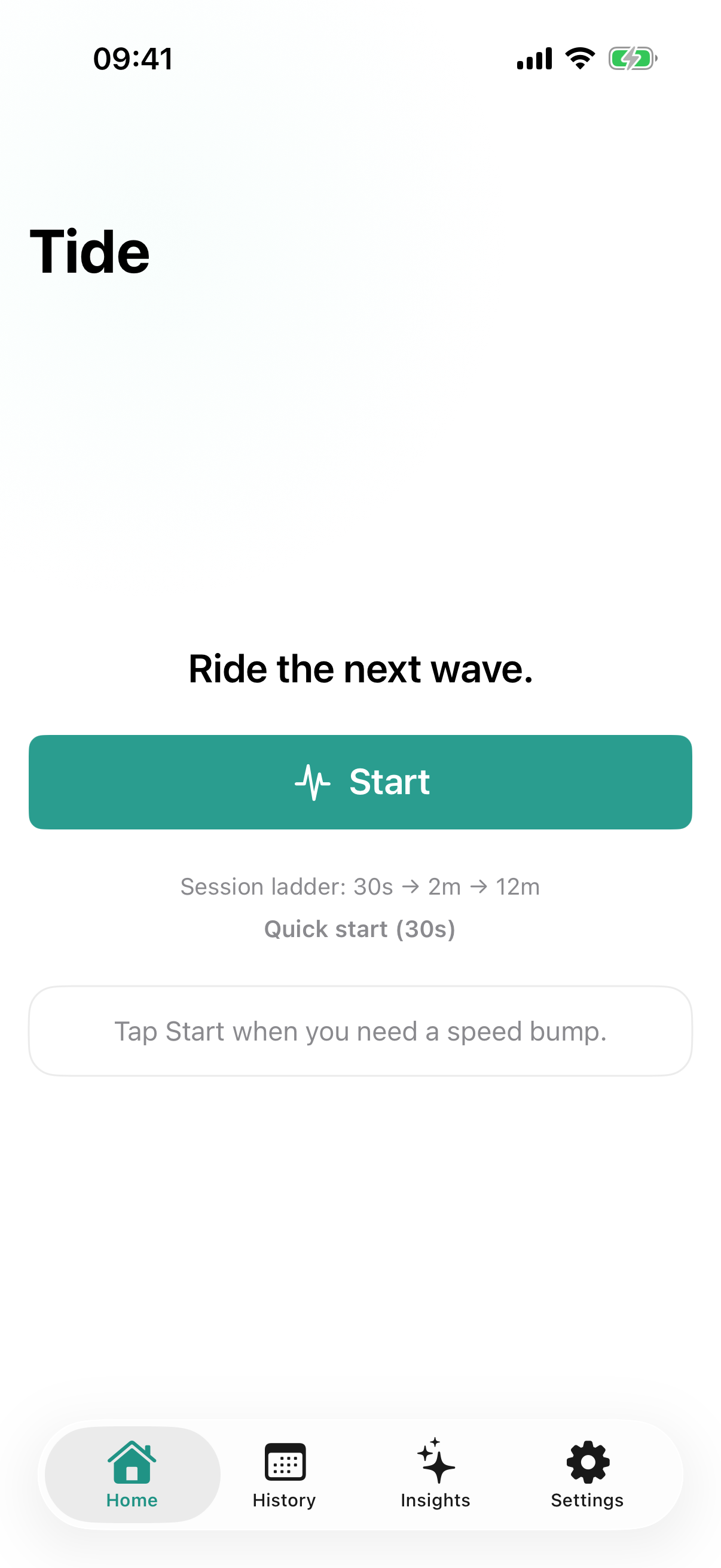The height and width of the screenshot is (1568, 721).
Task: Tap the Tide app title
Action: [x=90, y=251]
